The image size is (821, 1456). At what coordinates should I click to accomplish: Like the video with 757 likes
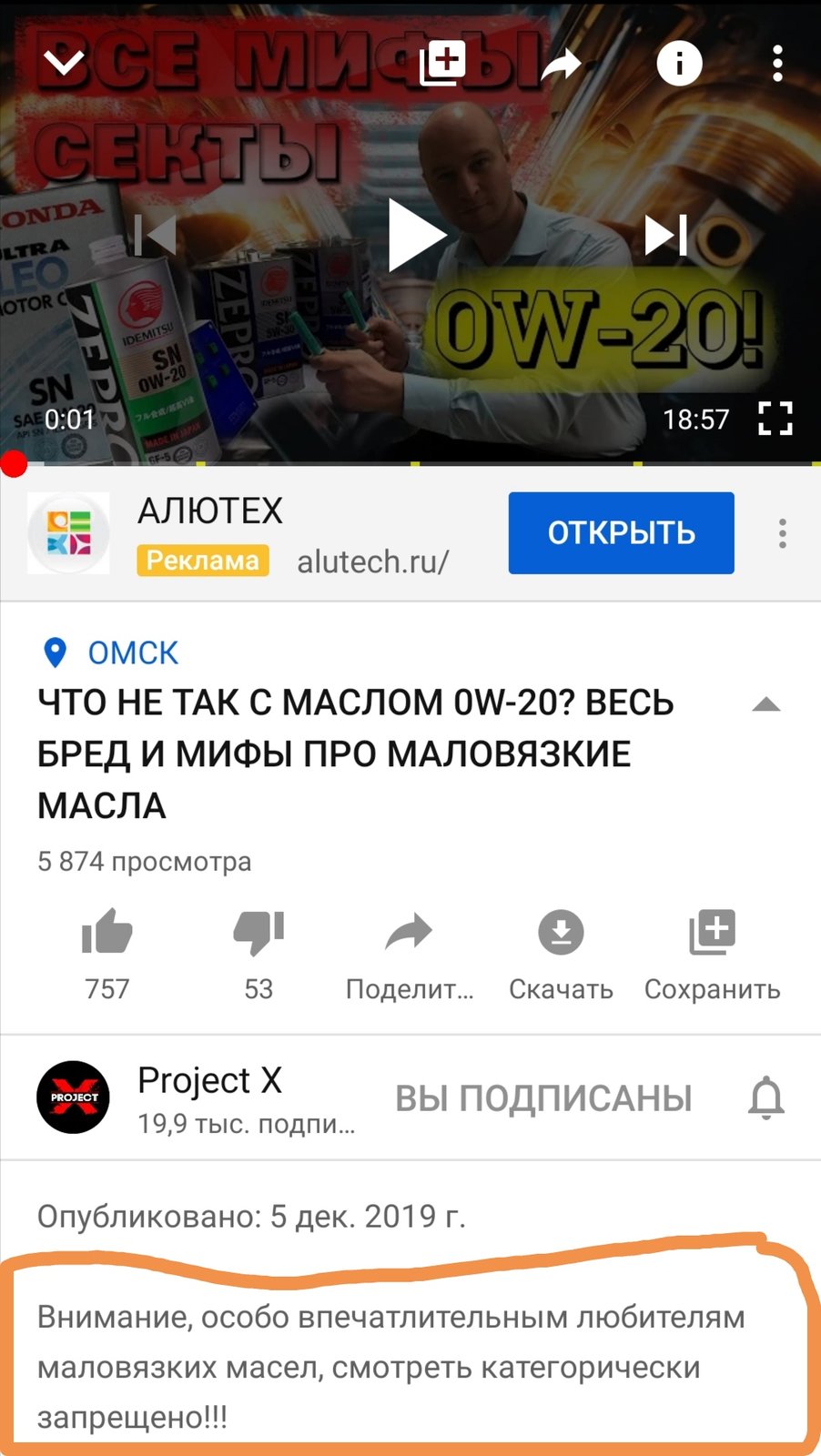tap(107, 954)
